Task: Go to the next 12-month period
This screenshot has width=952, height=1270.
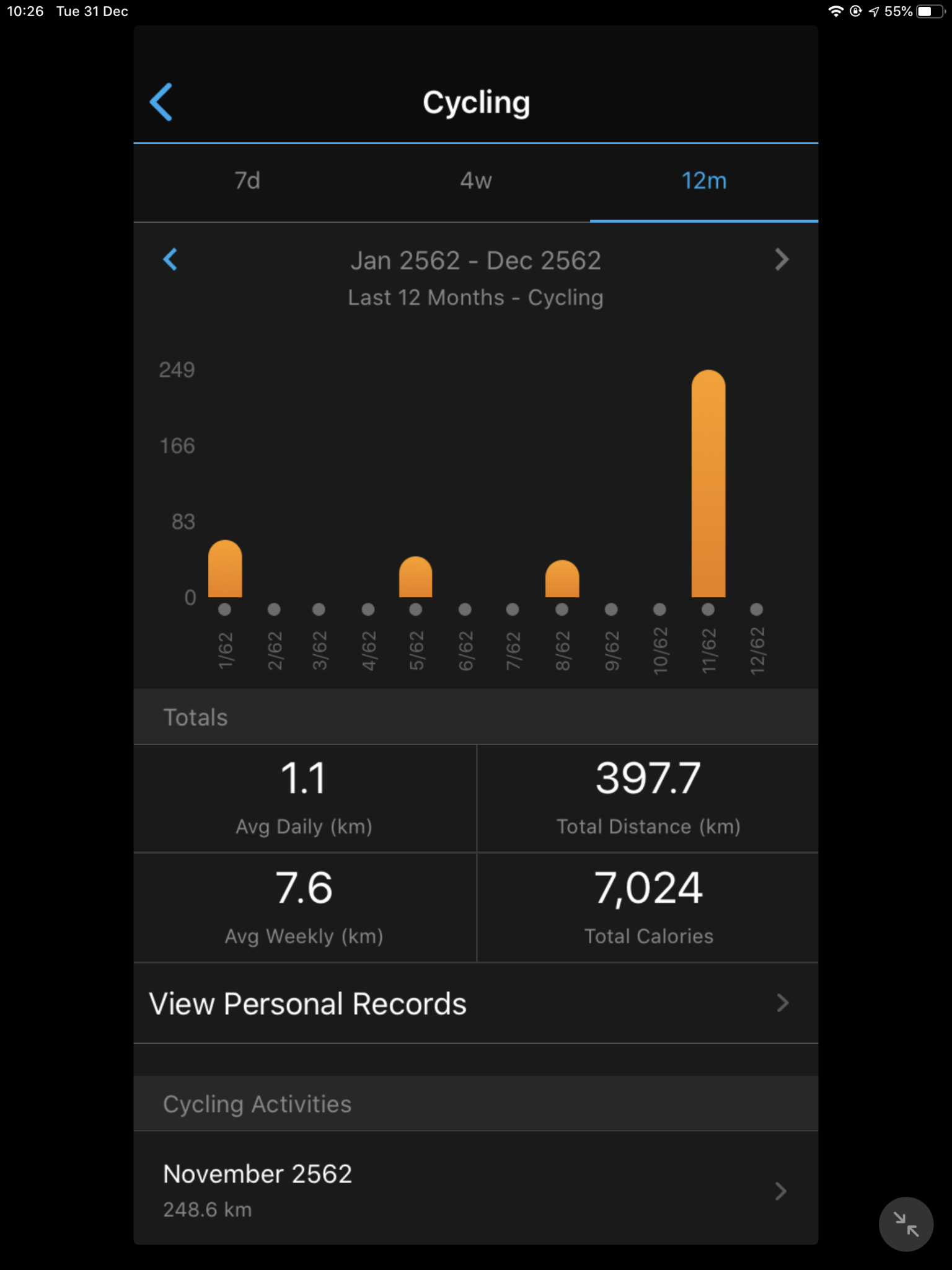Action: tap(781, 260)
